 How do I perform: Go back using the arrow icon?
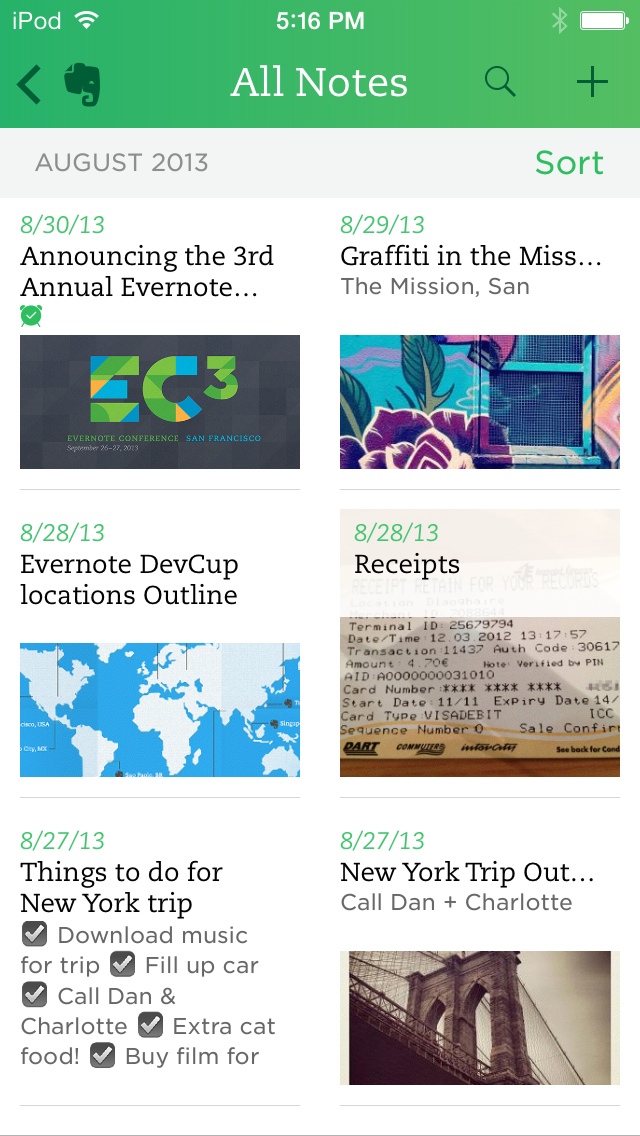[30, 84]
